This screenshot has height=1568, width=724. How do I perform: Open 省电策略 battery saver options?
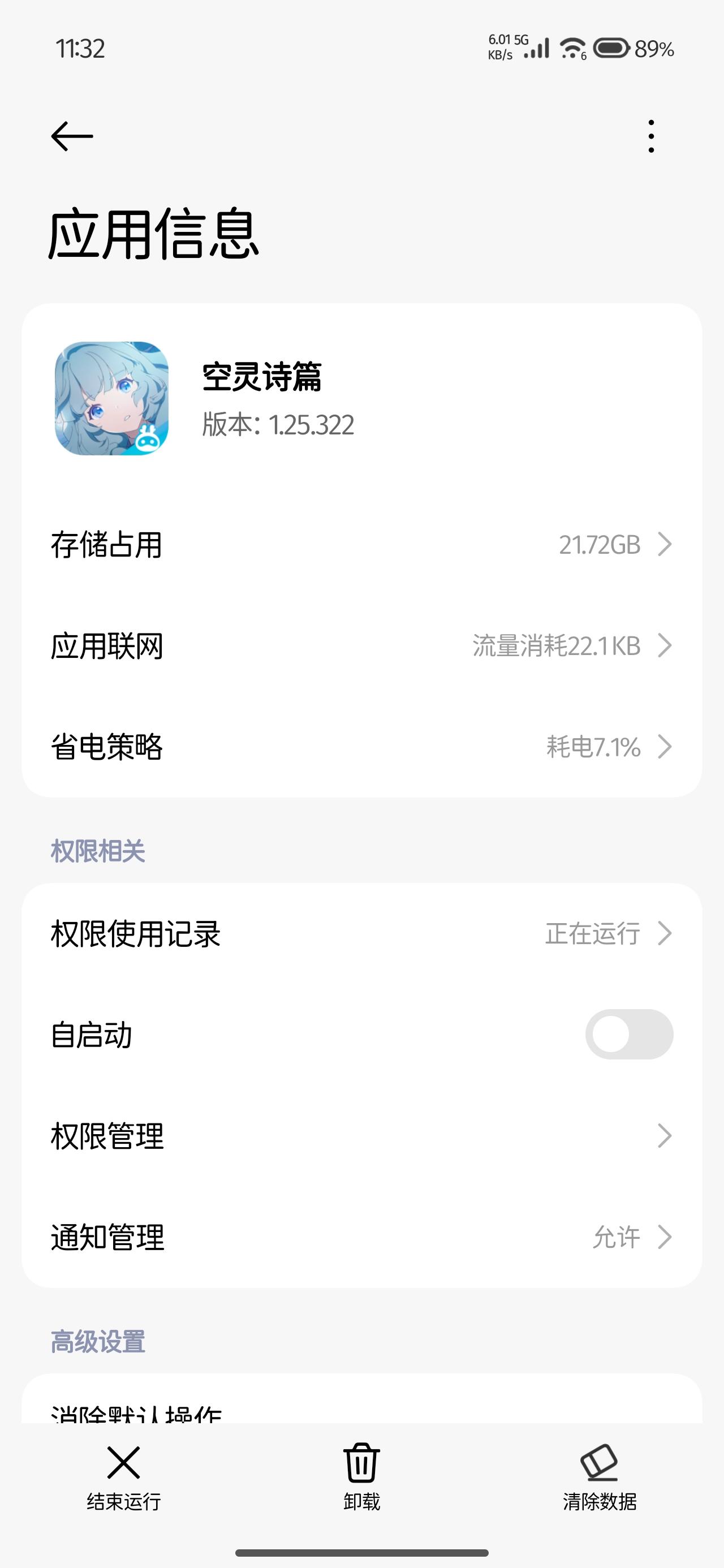point(361,747)
